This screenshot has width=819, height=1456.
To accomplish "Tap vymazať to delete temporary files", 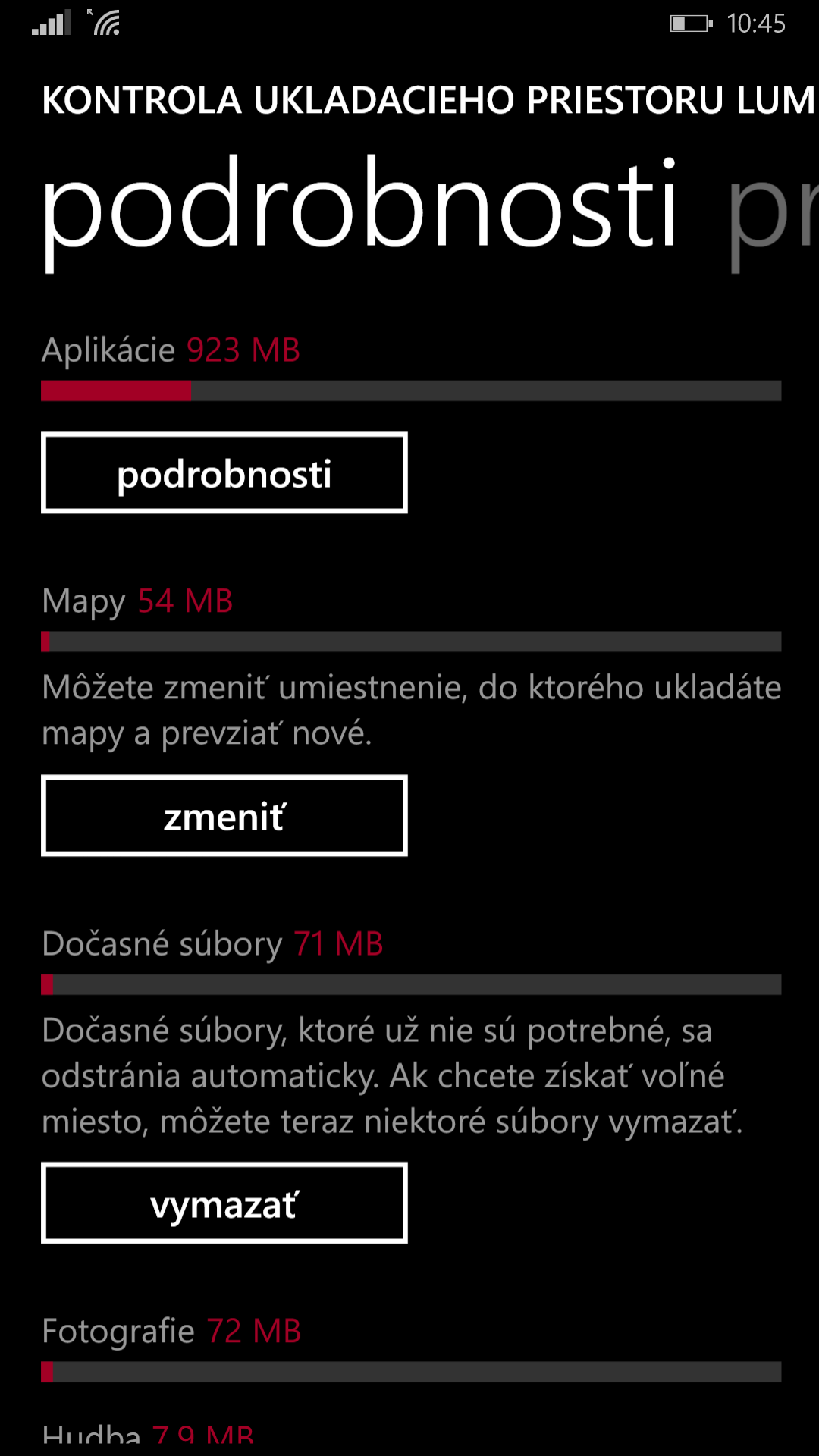I will point(224,1203).
